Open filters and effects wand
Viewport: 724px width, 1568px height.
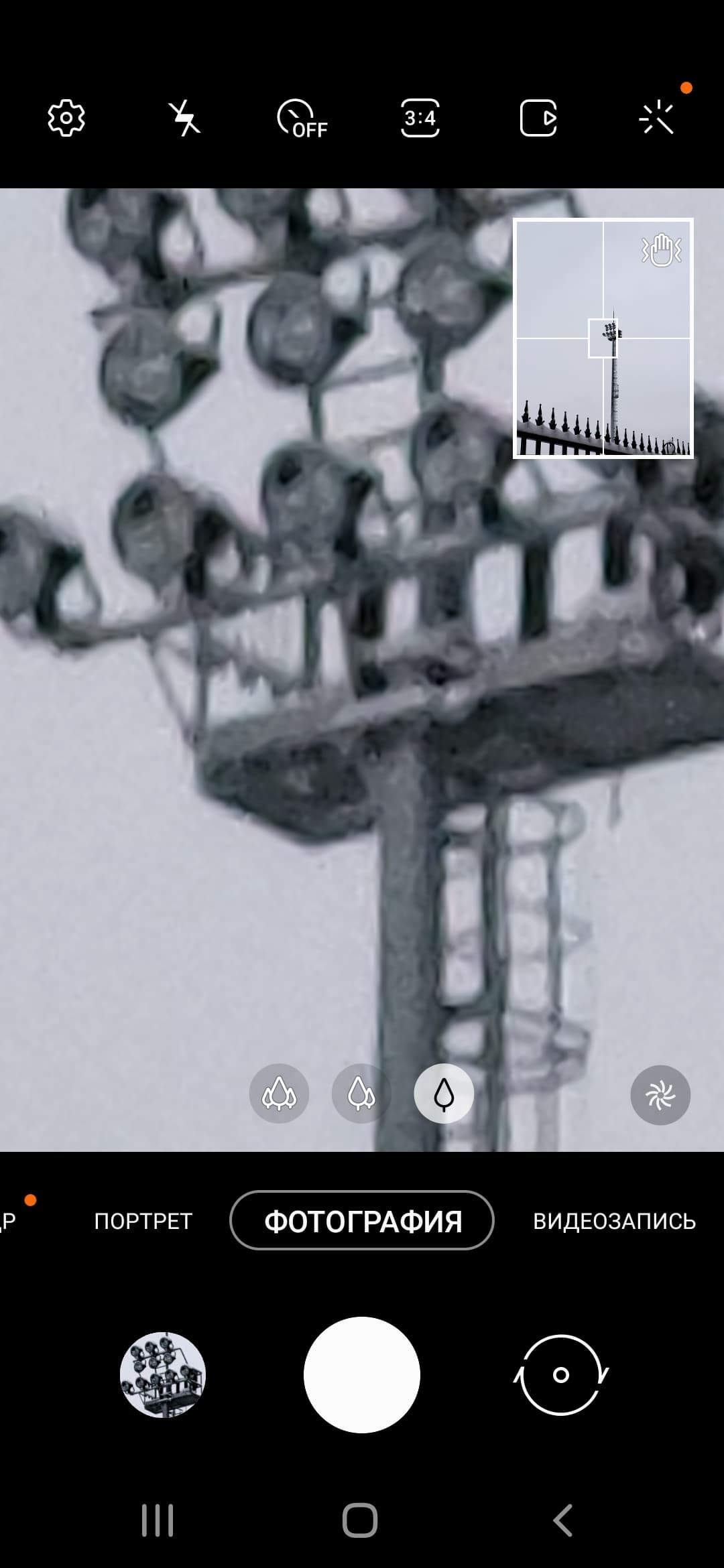pyautogui.click(x=657, y=119)
